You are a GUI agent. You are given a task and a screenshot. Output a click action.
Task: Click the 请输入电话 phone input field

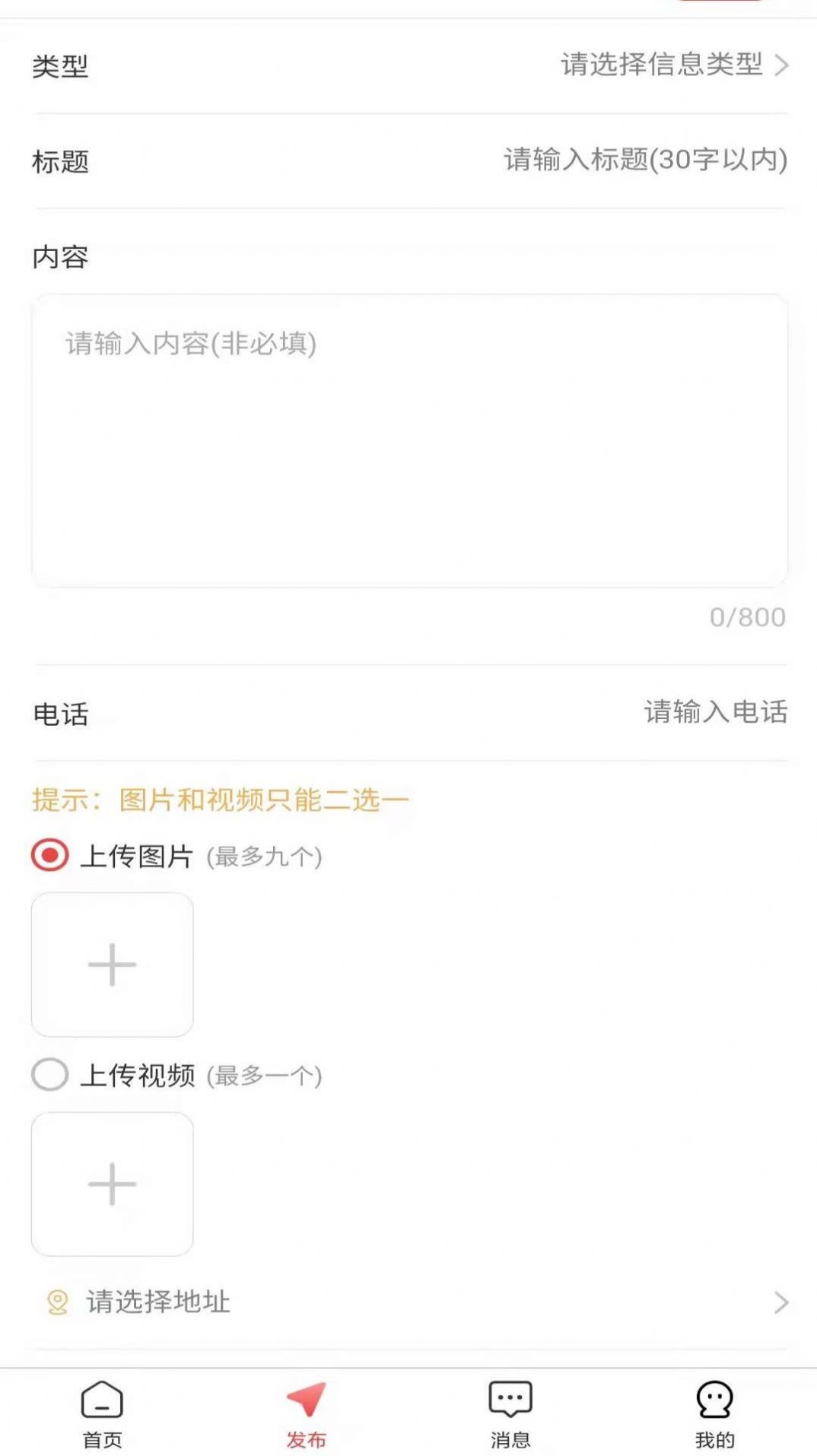pos(715,713)
